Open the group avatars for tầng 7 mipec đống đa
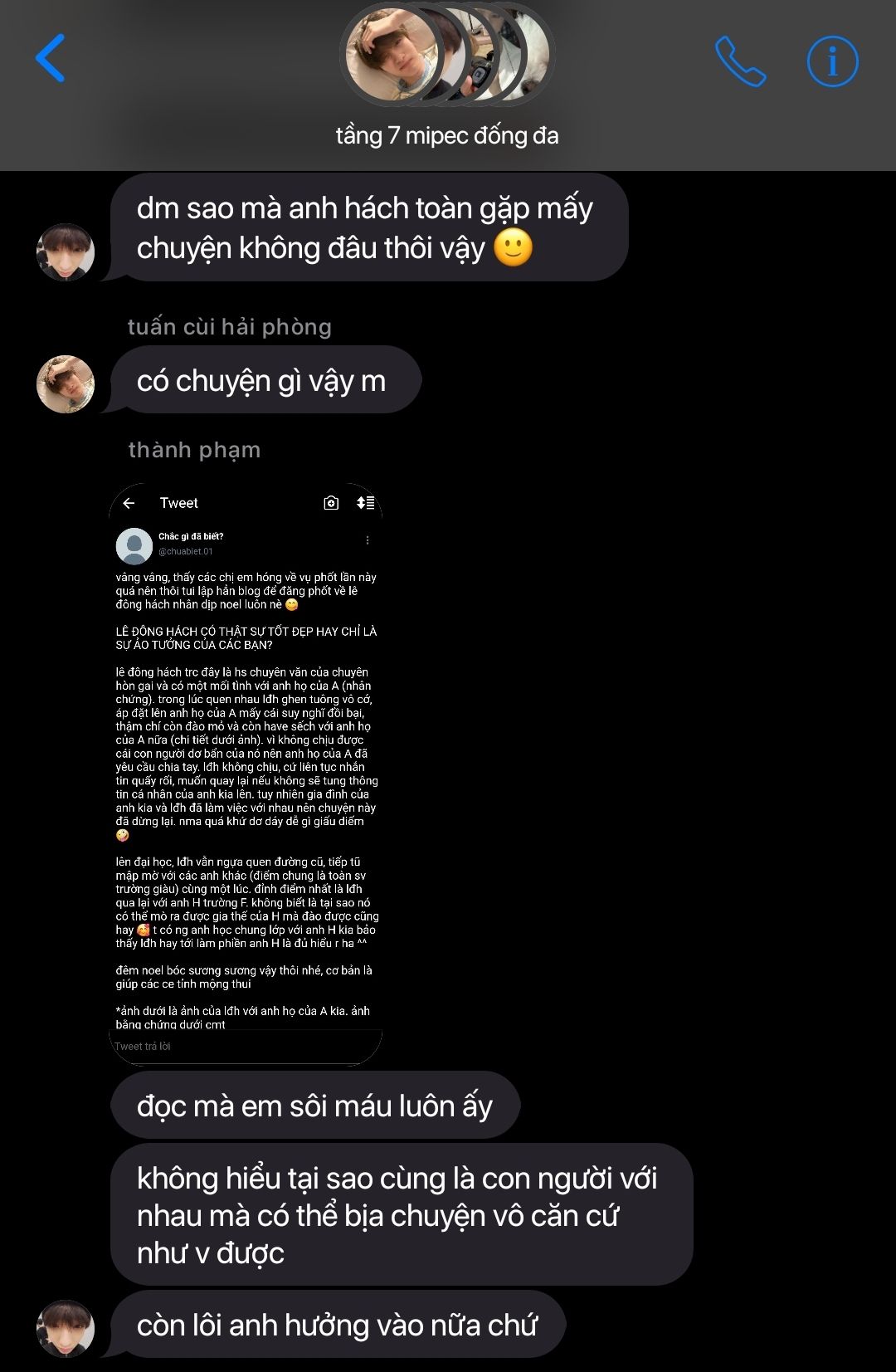 tap(447, 55)
